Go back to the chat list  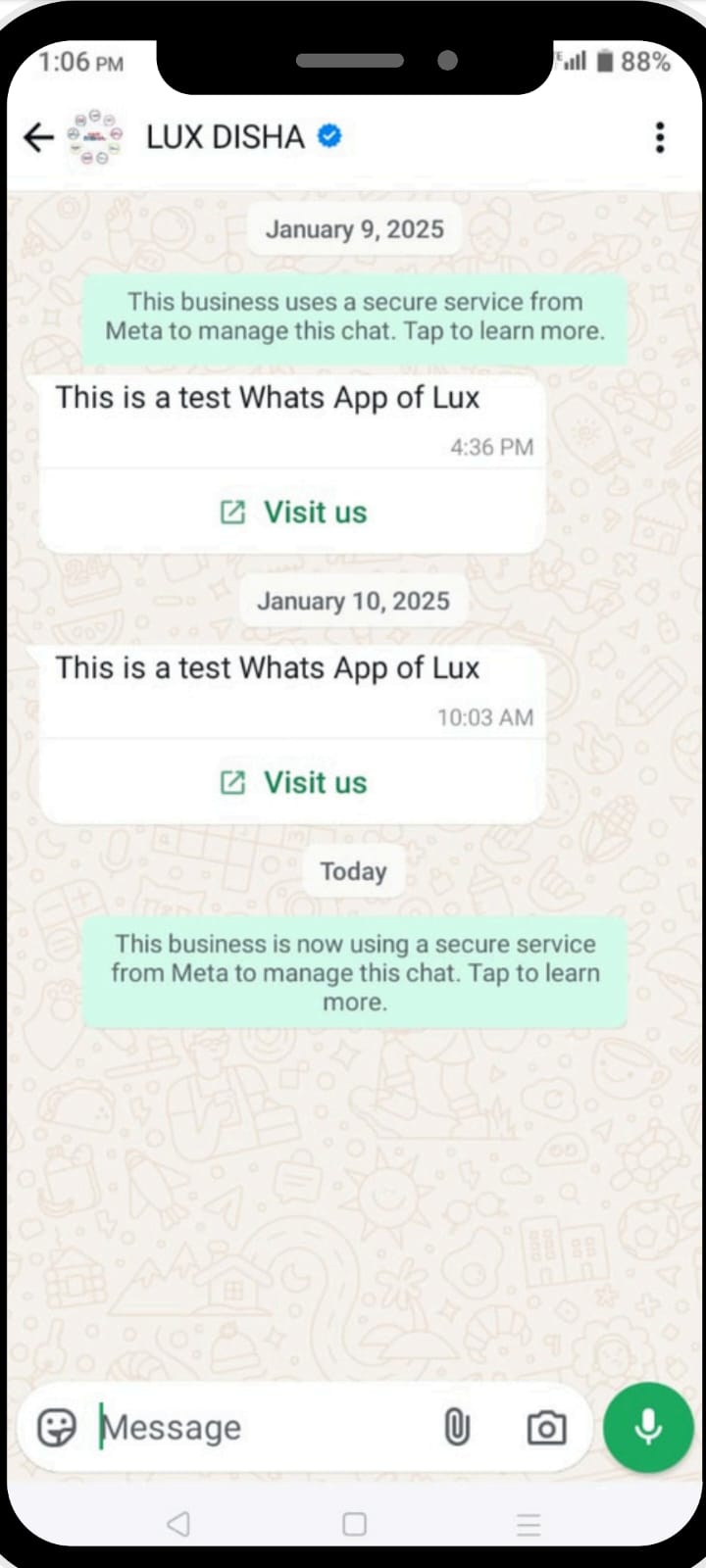coord(38,138)
